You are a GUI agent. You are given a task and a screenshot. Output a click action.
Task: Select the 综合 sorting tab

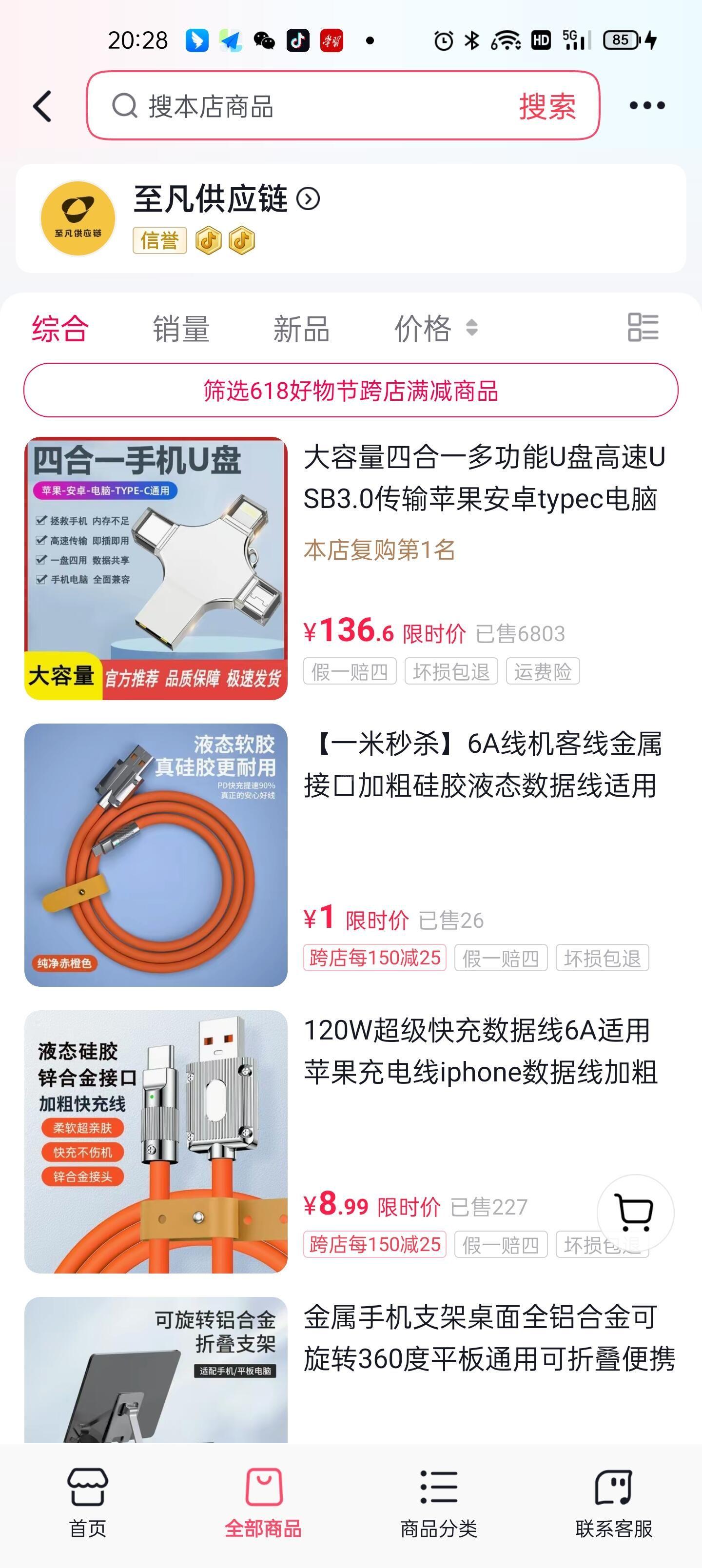pos(60,329)
